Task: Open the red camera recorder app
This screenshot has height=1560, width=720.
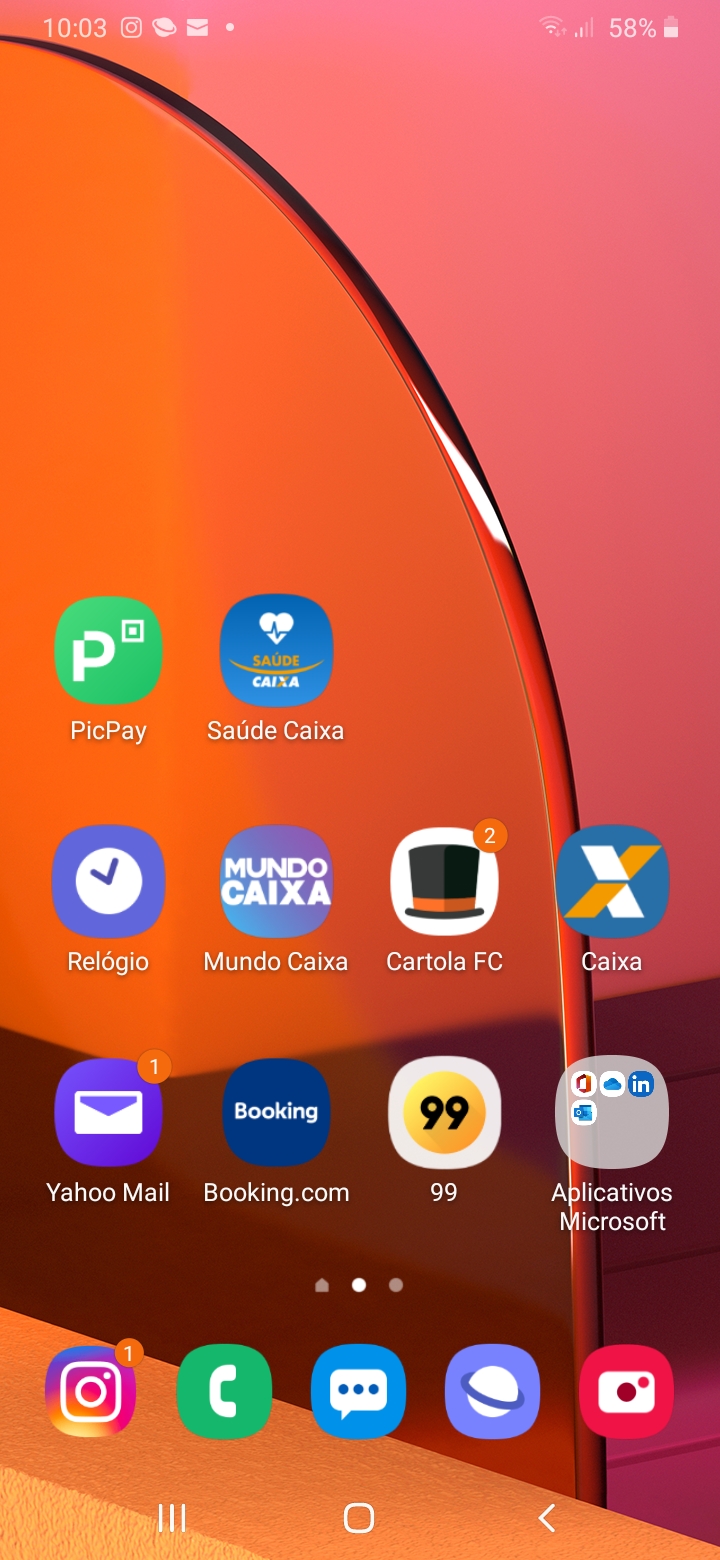Action: [x=626, y=1392]
